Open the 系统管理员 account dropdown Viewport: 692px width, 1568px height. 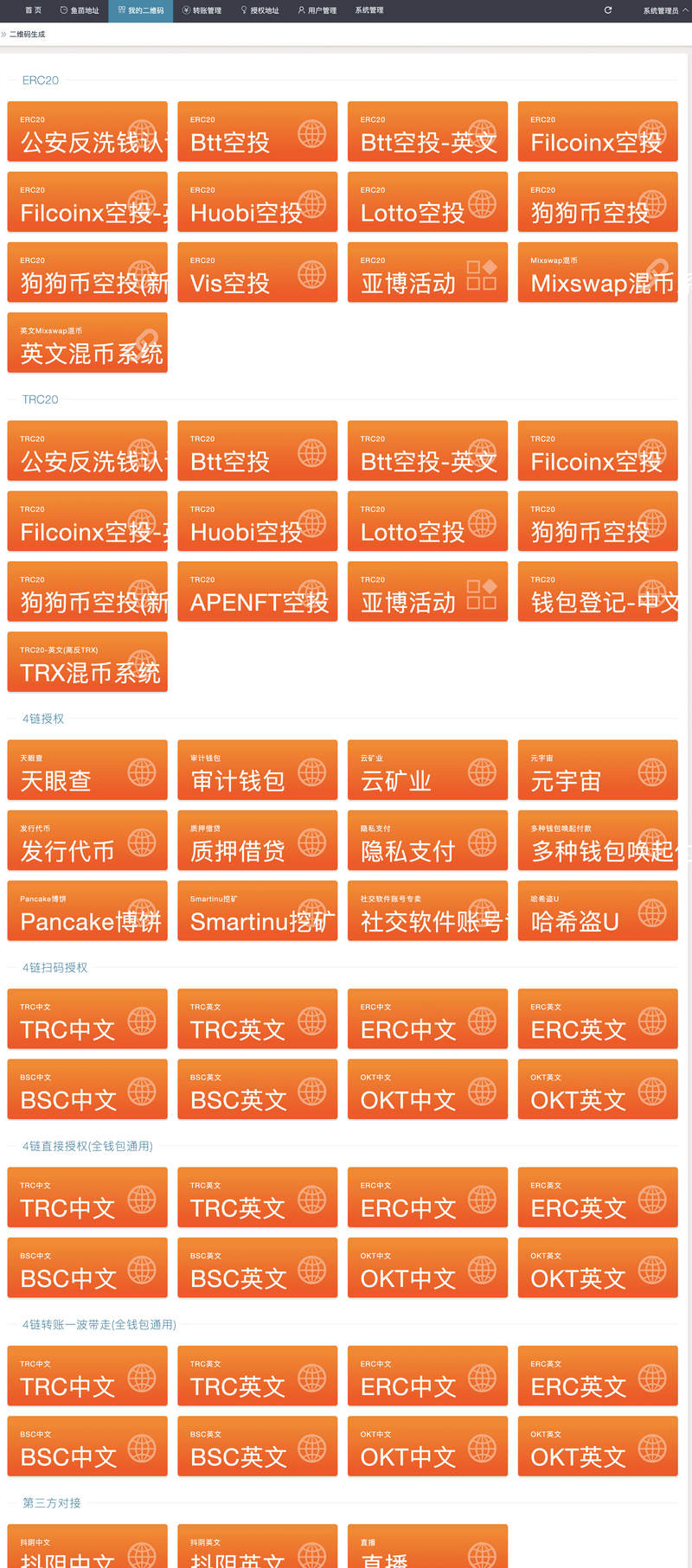click(661, 10)
